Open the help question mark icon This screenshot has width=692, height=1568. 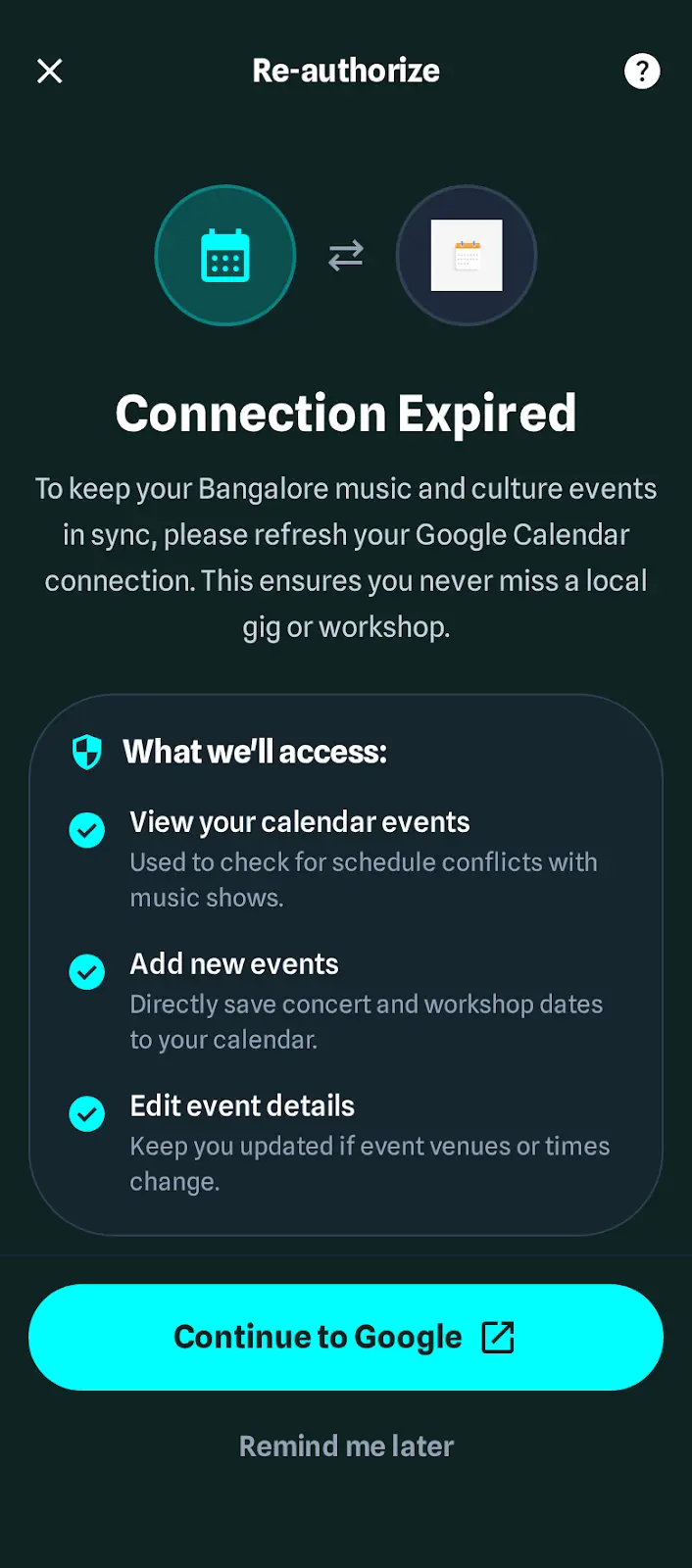click(642, 71)
